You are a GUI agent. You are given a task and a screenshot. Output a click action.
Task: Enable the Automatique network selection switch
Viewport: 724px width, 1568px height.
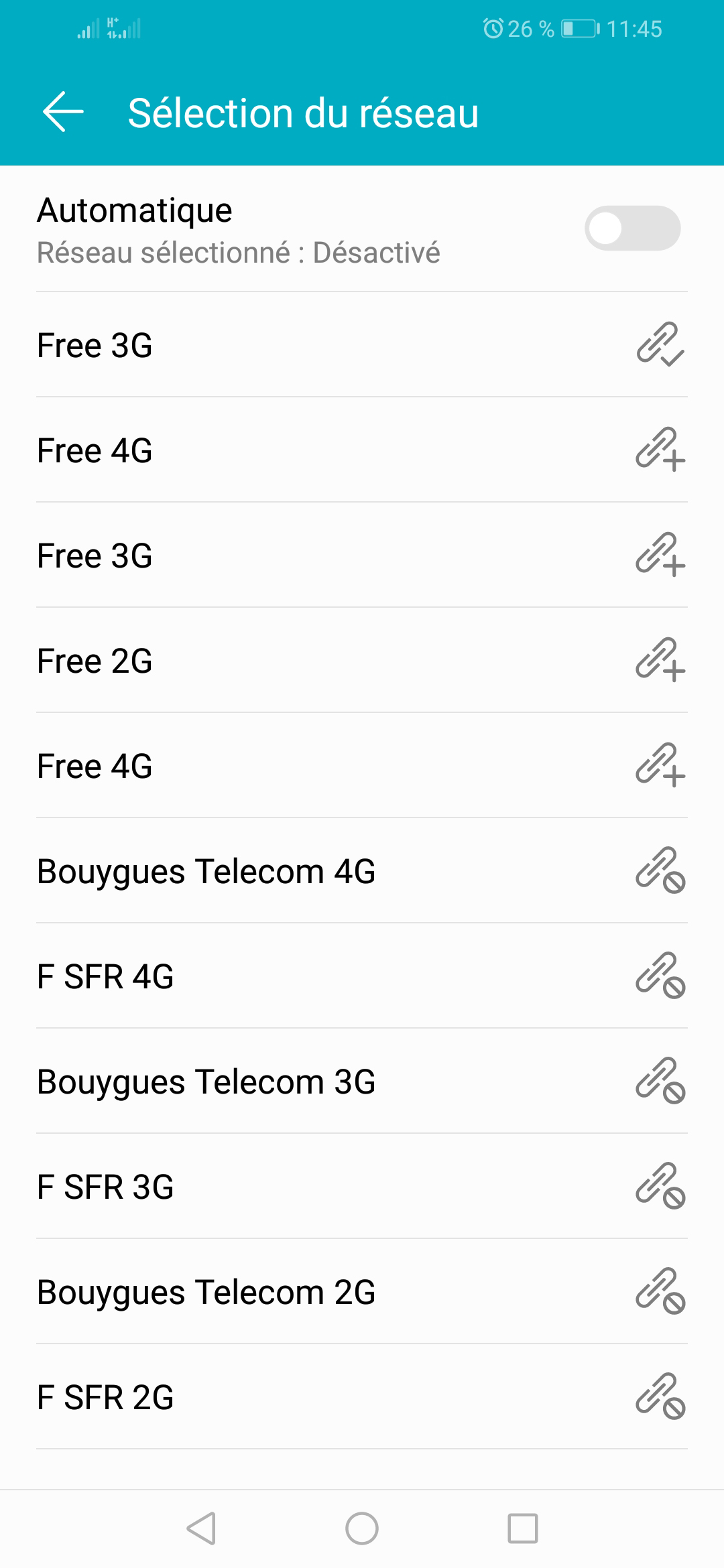click(632, 228)
